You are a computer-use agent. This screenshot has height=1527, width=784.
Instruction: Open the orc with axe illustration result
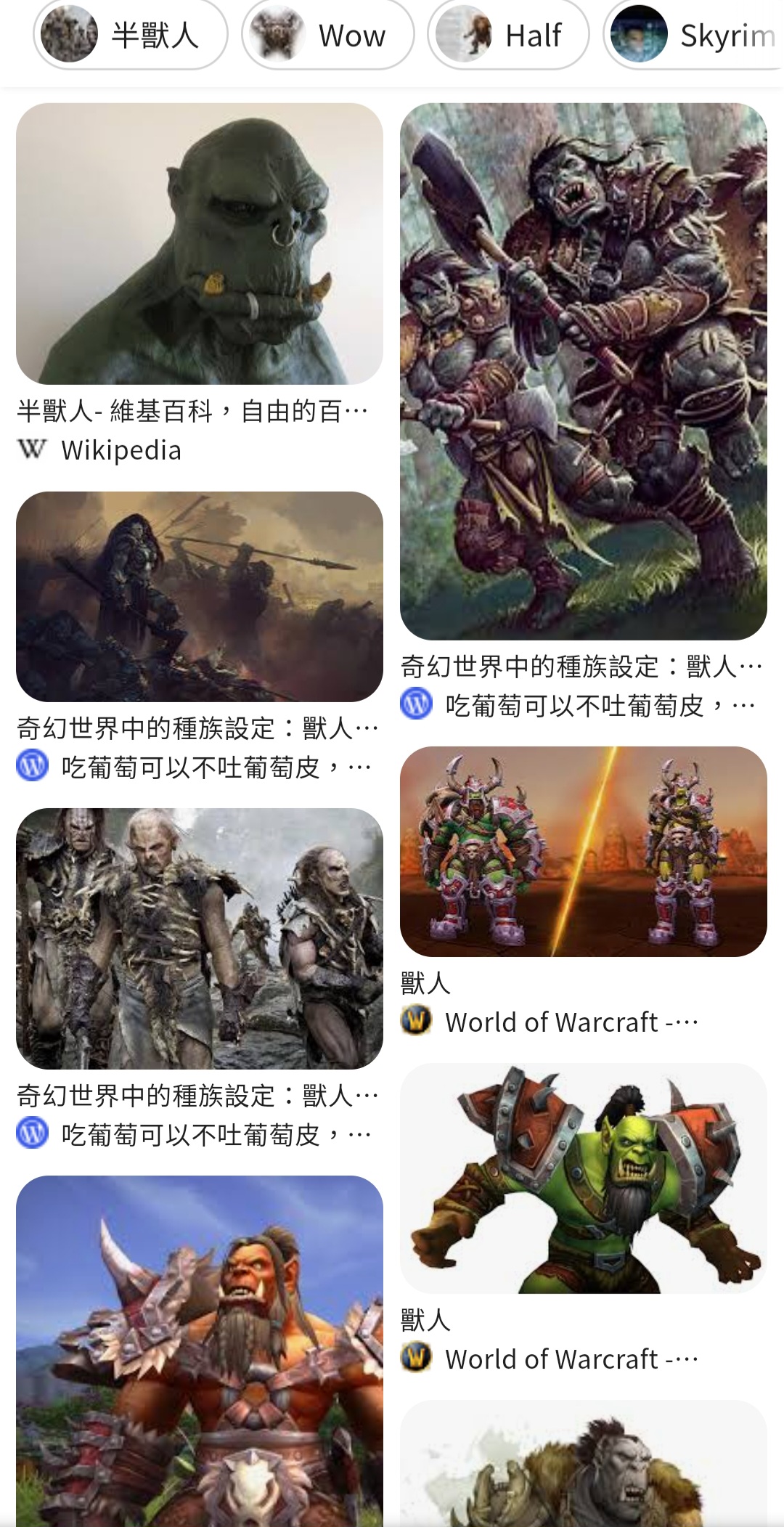(x=584, y=371)
